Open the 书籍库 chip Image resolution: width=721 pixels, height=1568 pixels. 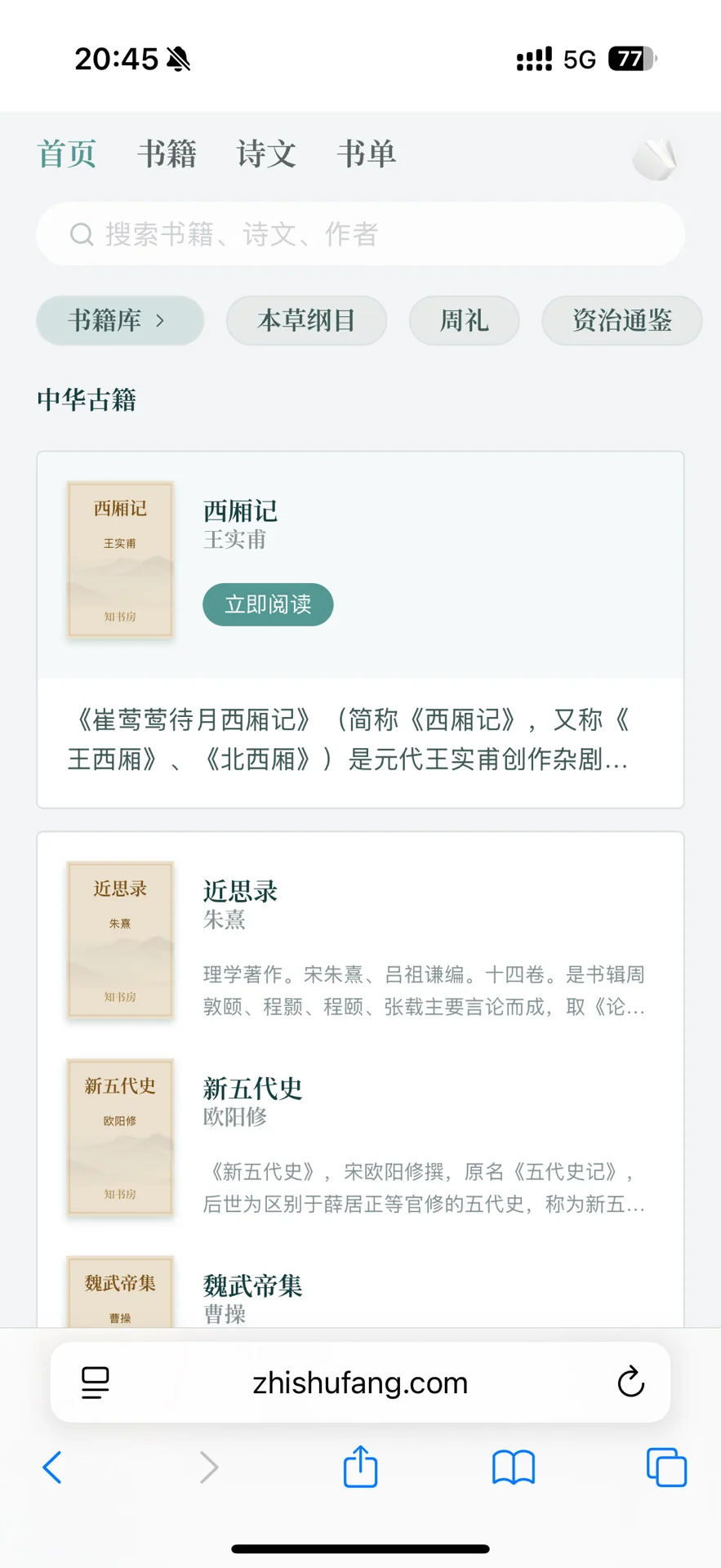pyautogui.click(x=120, y=320)
